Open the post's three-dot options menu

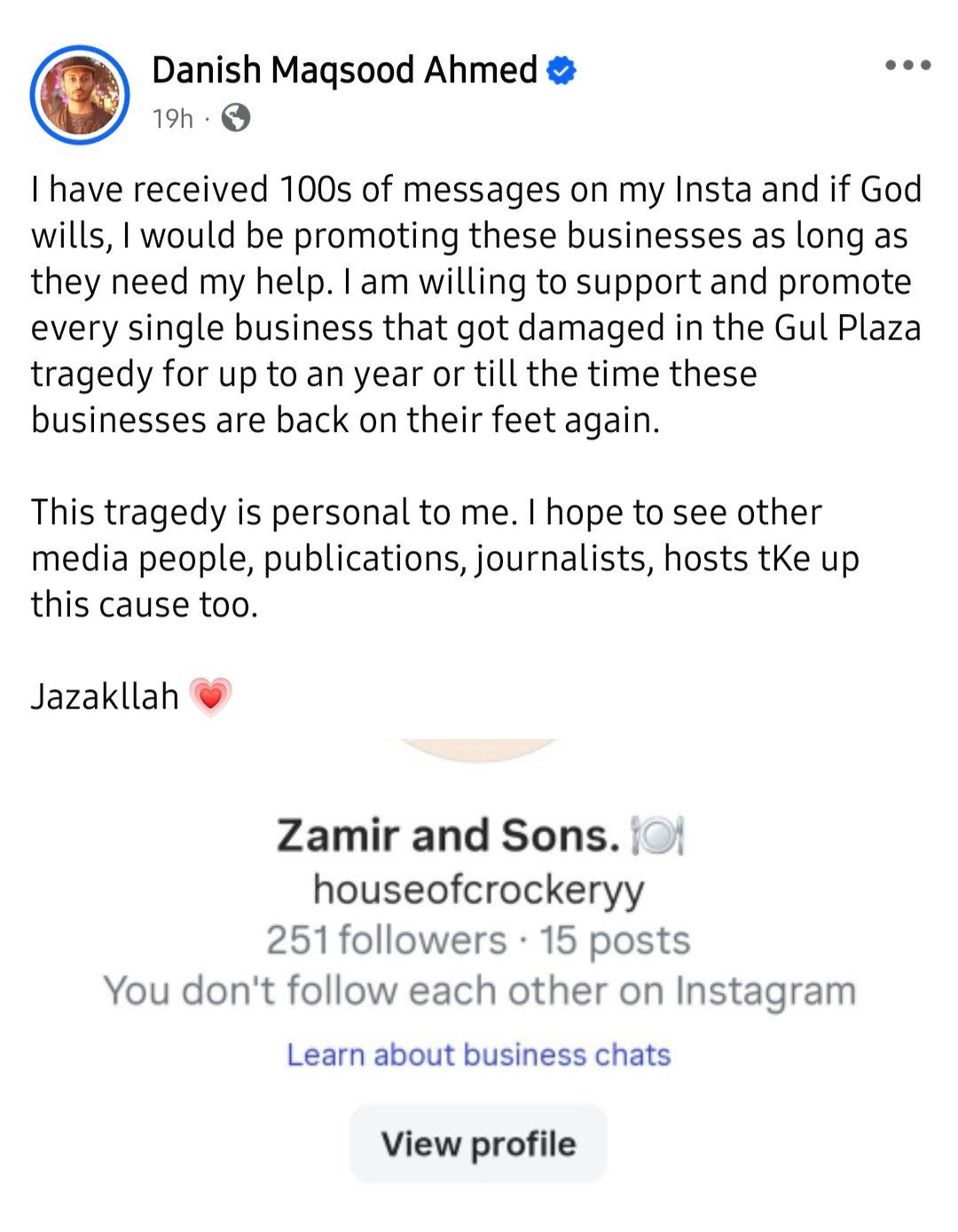click(907, 65)
